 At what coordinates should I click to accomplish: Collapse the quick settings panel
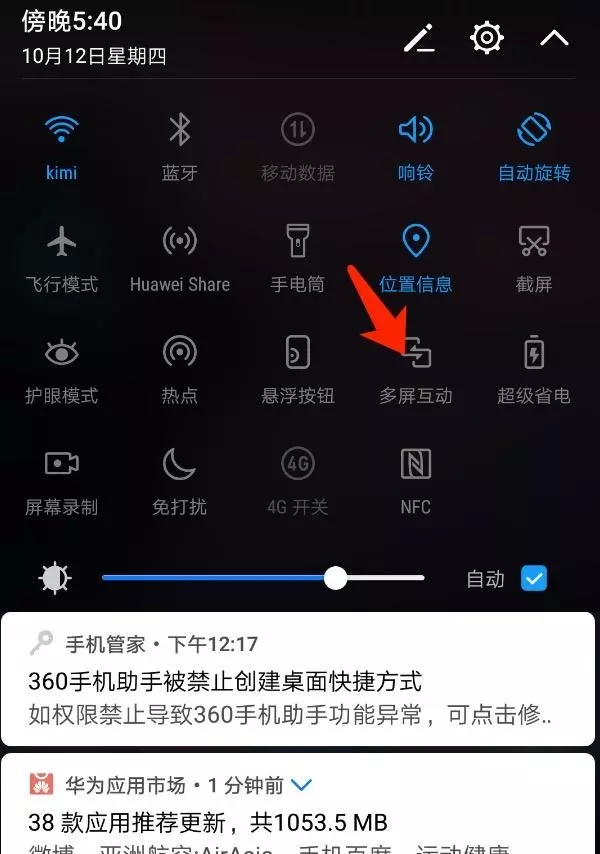click(554, 39)
